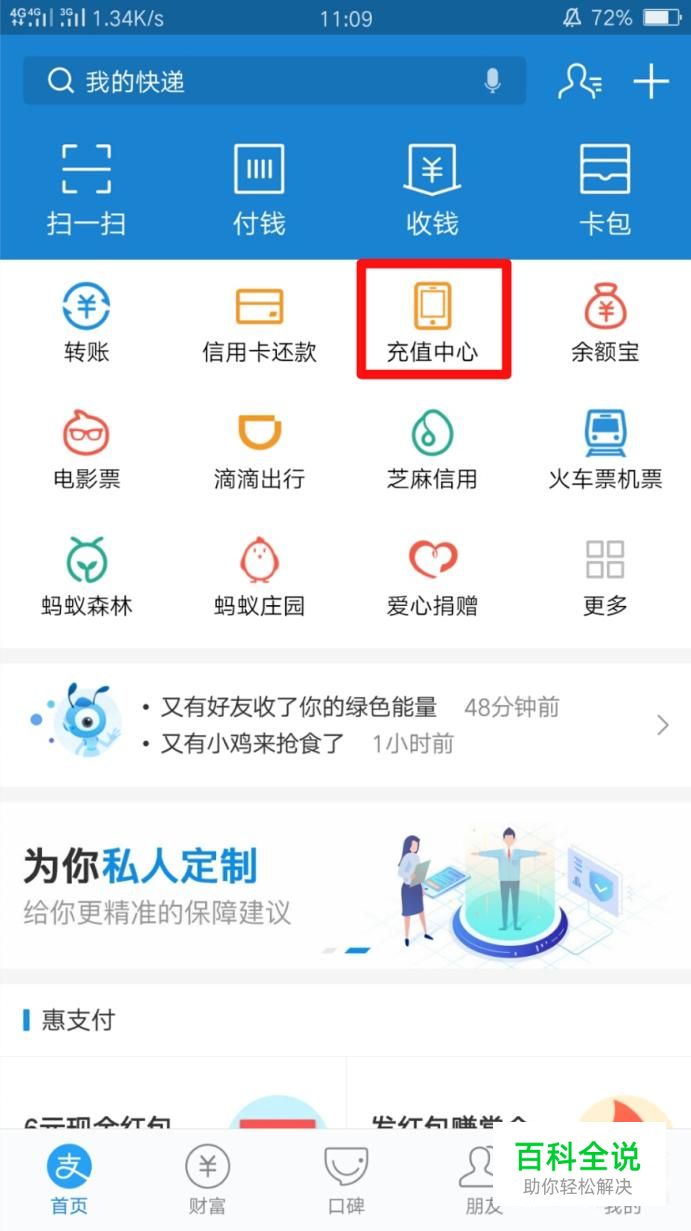Show 更多 apps

click(605, 576)
